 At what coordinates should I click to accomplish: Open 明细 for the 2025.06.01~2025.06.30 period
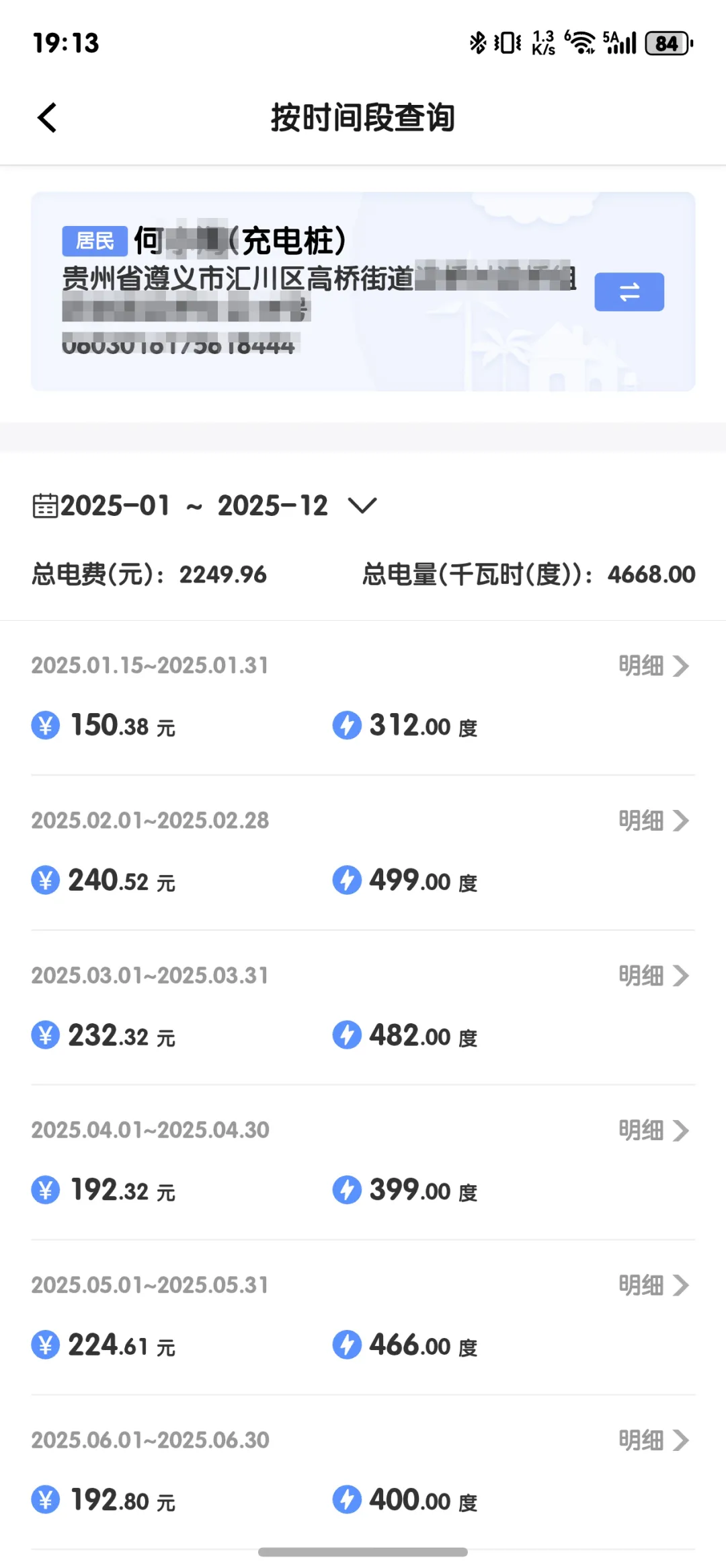(x=642, y=1440)
